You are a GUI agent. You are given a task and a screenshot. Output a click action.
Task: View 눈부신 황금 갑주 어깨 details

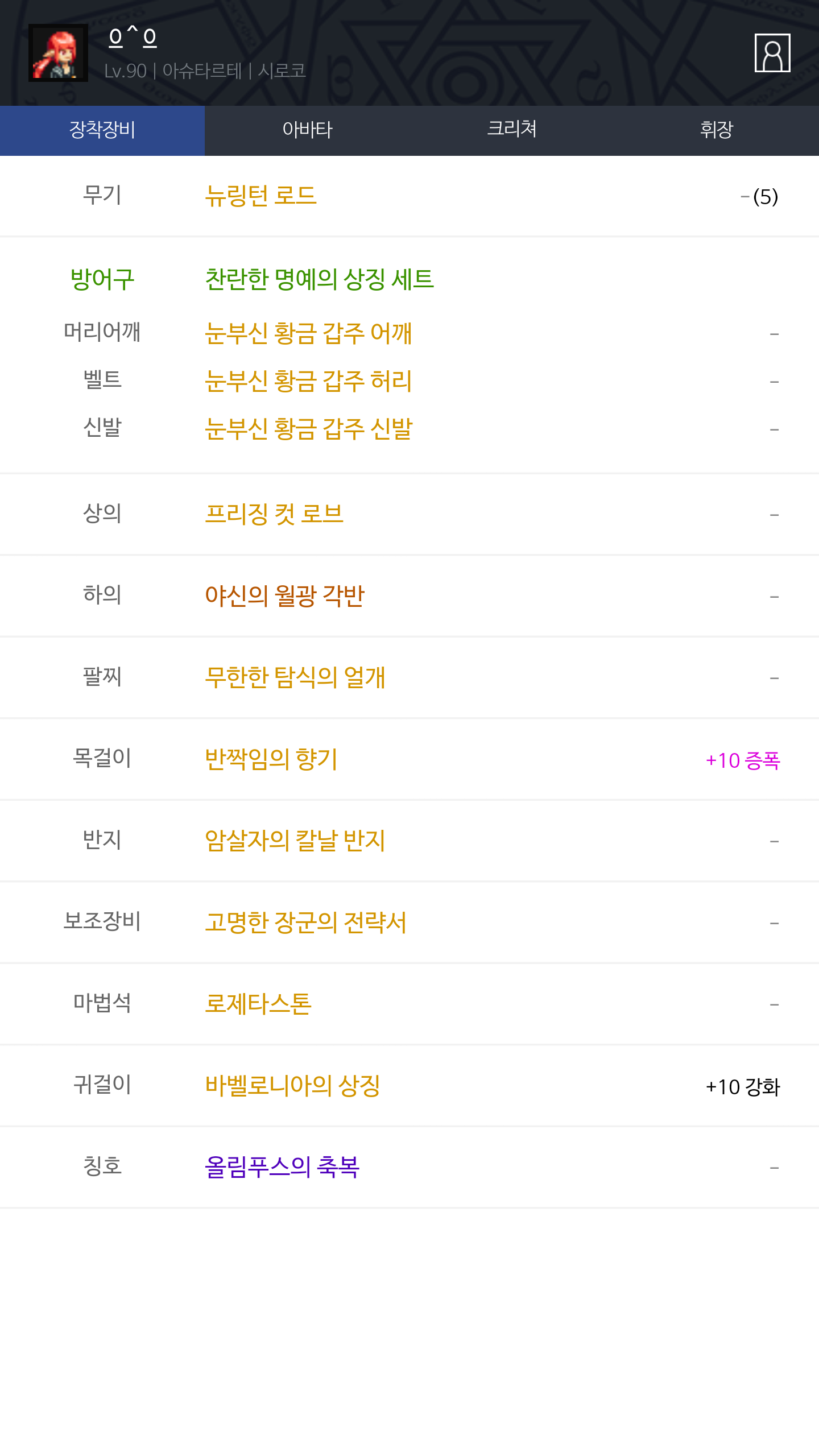click(x=308, y=333)
